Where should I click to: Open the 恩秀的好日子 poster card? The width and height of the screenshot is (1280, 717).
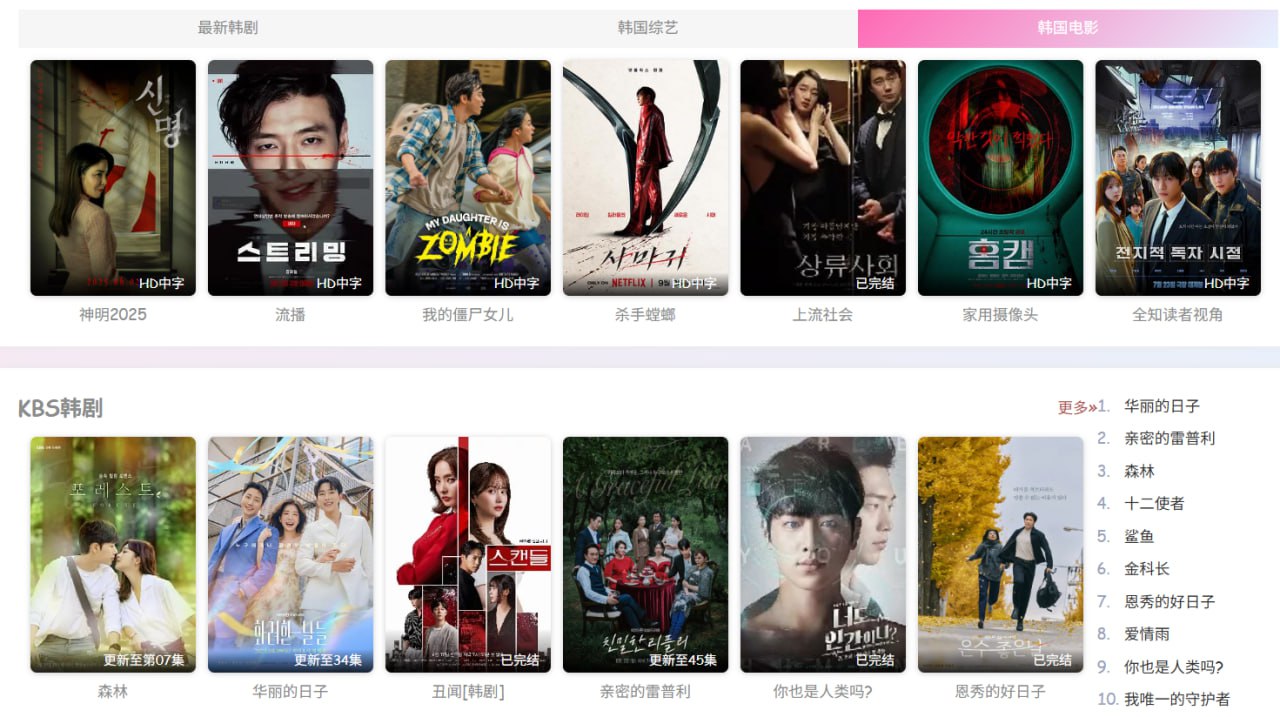pos(1000,554)
